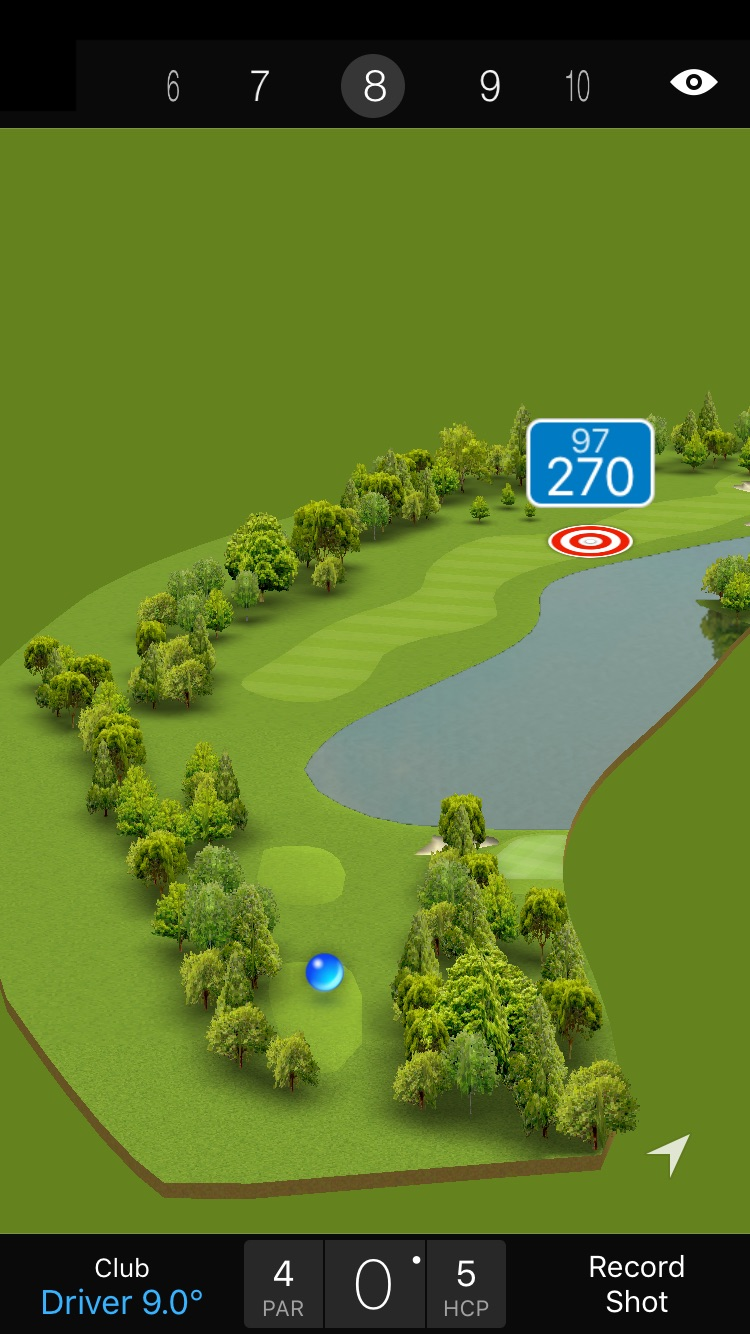Select hole 6
The width and height of the screenshot is (750, 1334).
[173, 87]
